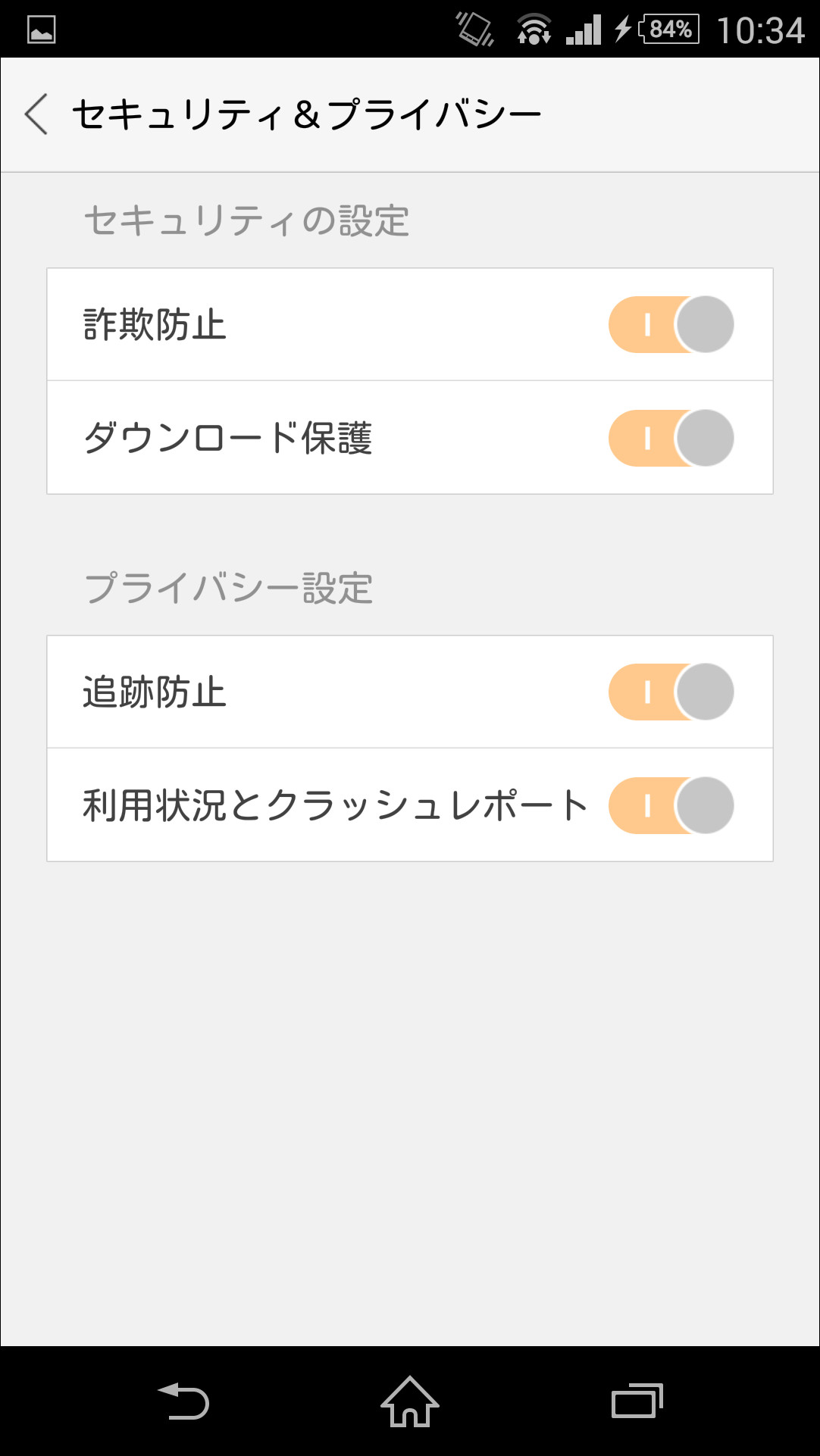Tap the signal strength bars
The height and width of the screenshot is (1456, 820).
point(584,29)
